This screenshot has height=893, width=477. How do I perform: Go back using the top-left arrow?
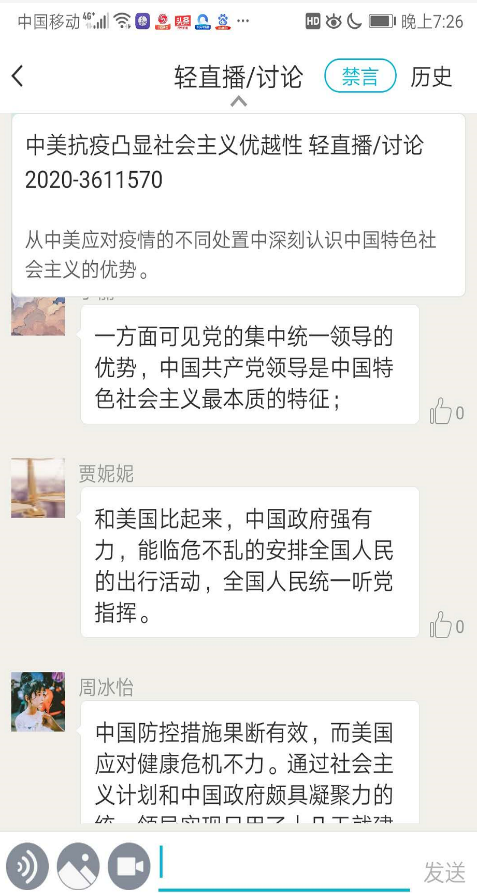coord(18,76)
